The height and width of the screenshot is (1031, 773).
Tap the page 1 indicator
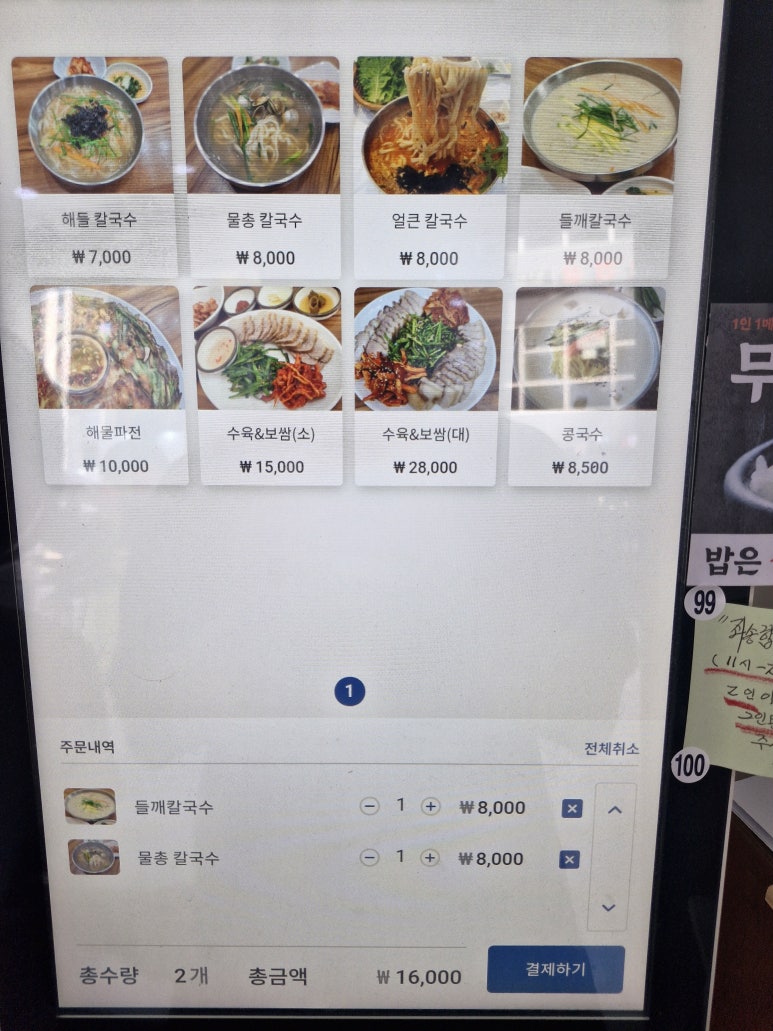pos(349,691)
